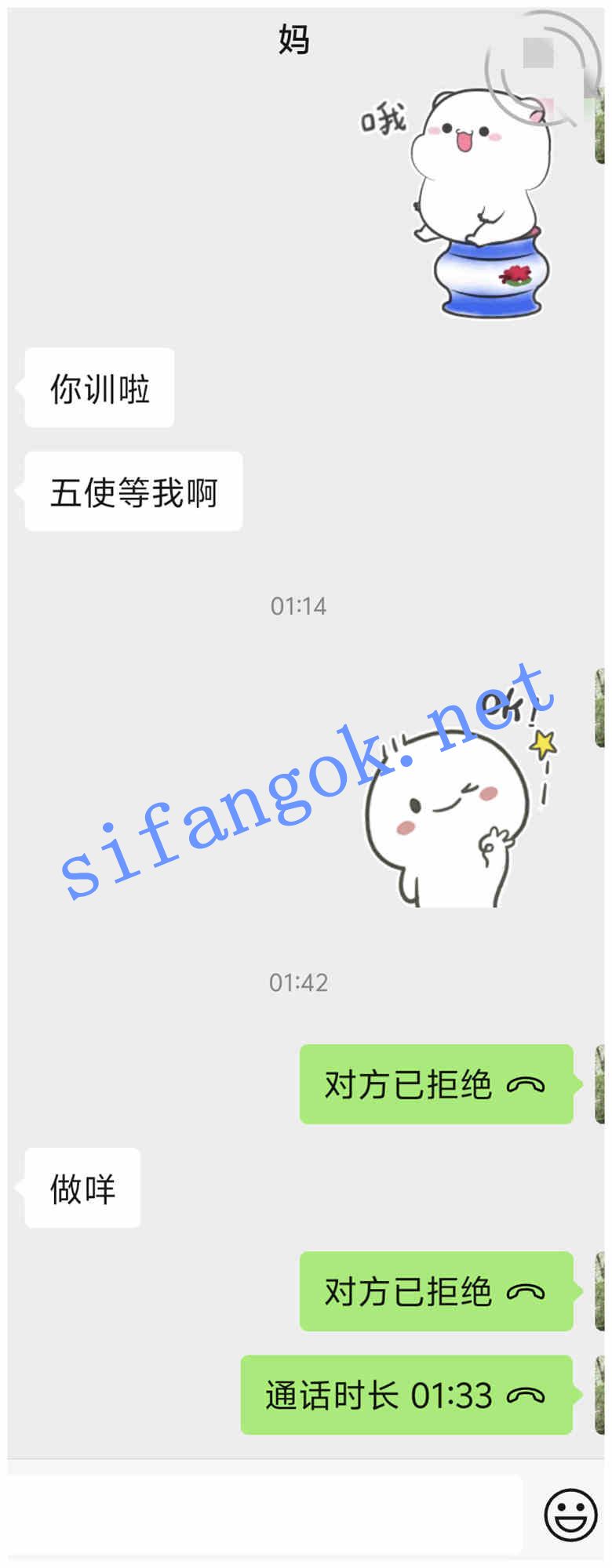Tap the 通话时长 01:33 call record
The image size is (612, 1568).
tap(406, 1395)
